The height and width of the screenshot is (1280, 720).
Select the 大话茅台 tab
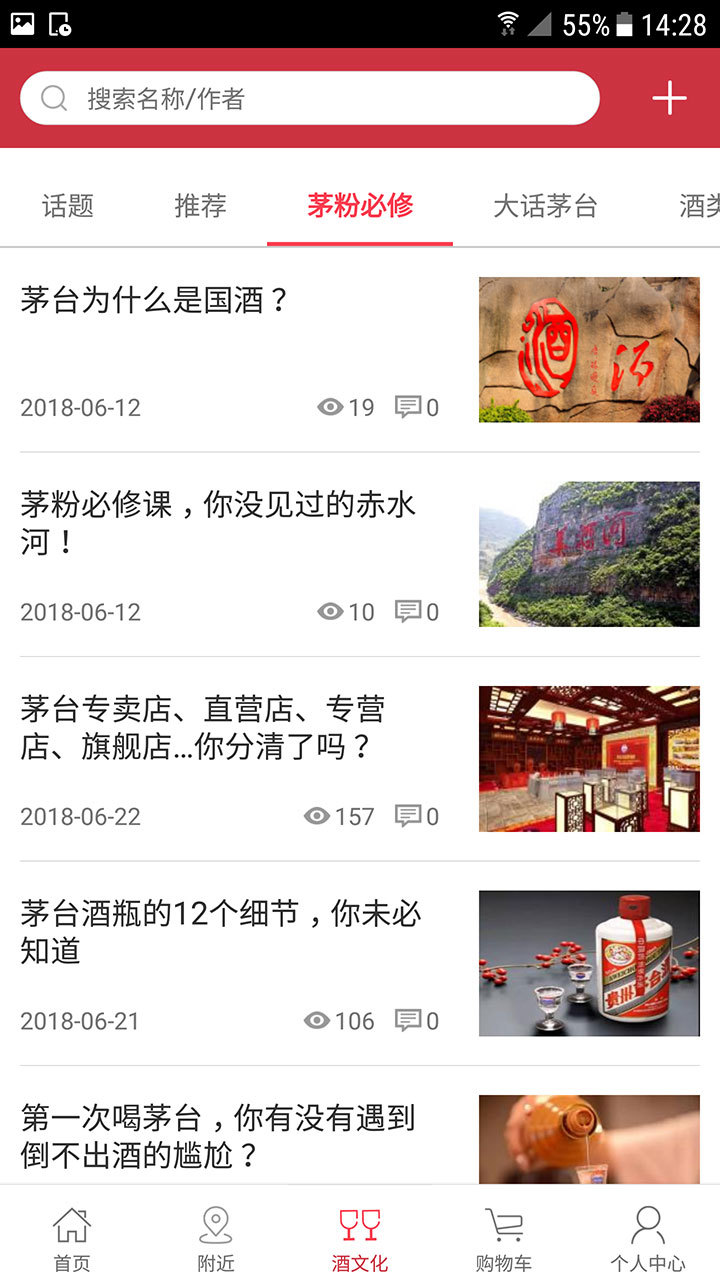click(545, 206)
